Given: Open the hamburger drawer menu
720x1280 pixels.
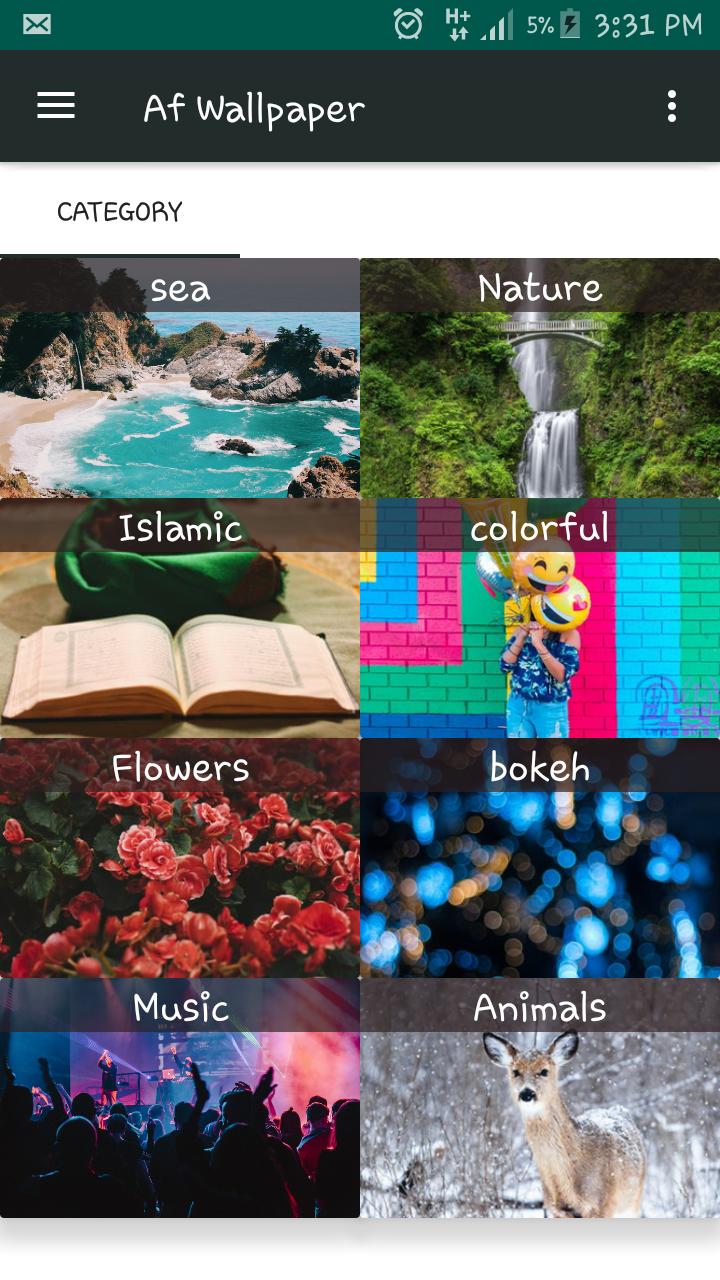Looking at the screenshot, I should pyautogui.click(x=56, y=106).
